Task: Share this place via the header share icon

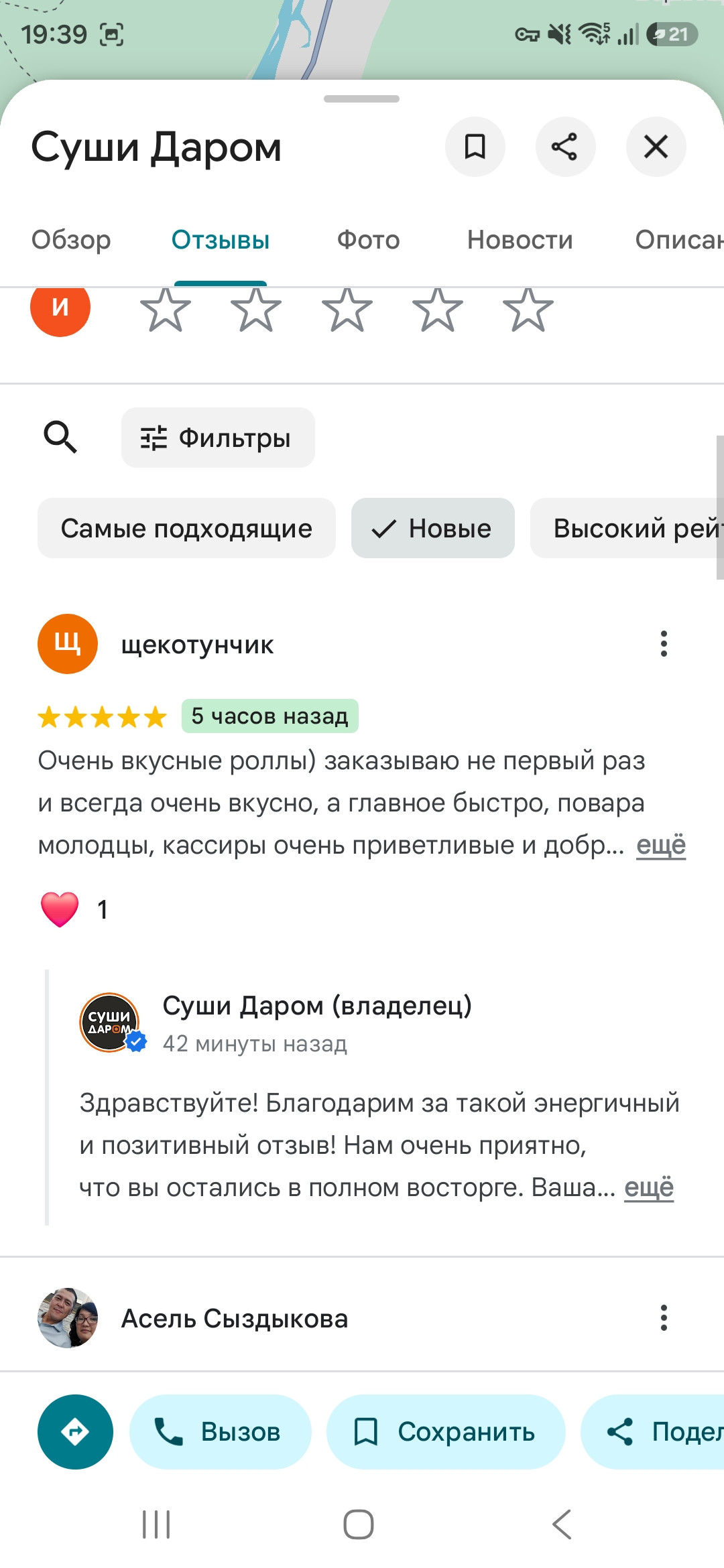Action: 565,147
